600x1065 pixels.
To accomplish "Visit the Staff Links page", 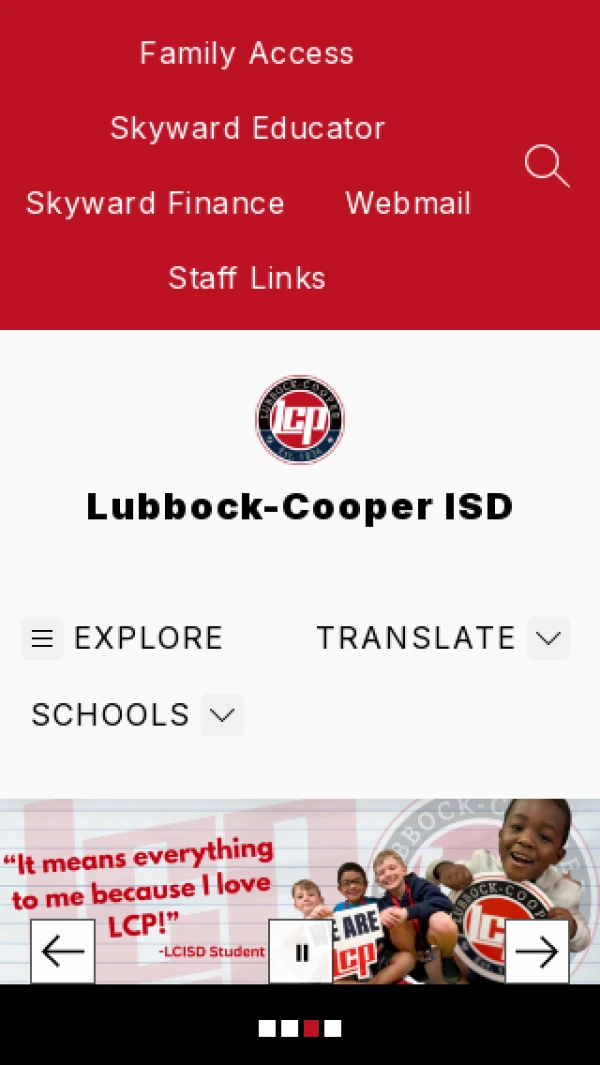I will [247, 278].
